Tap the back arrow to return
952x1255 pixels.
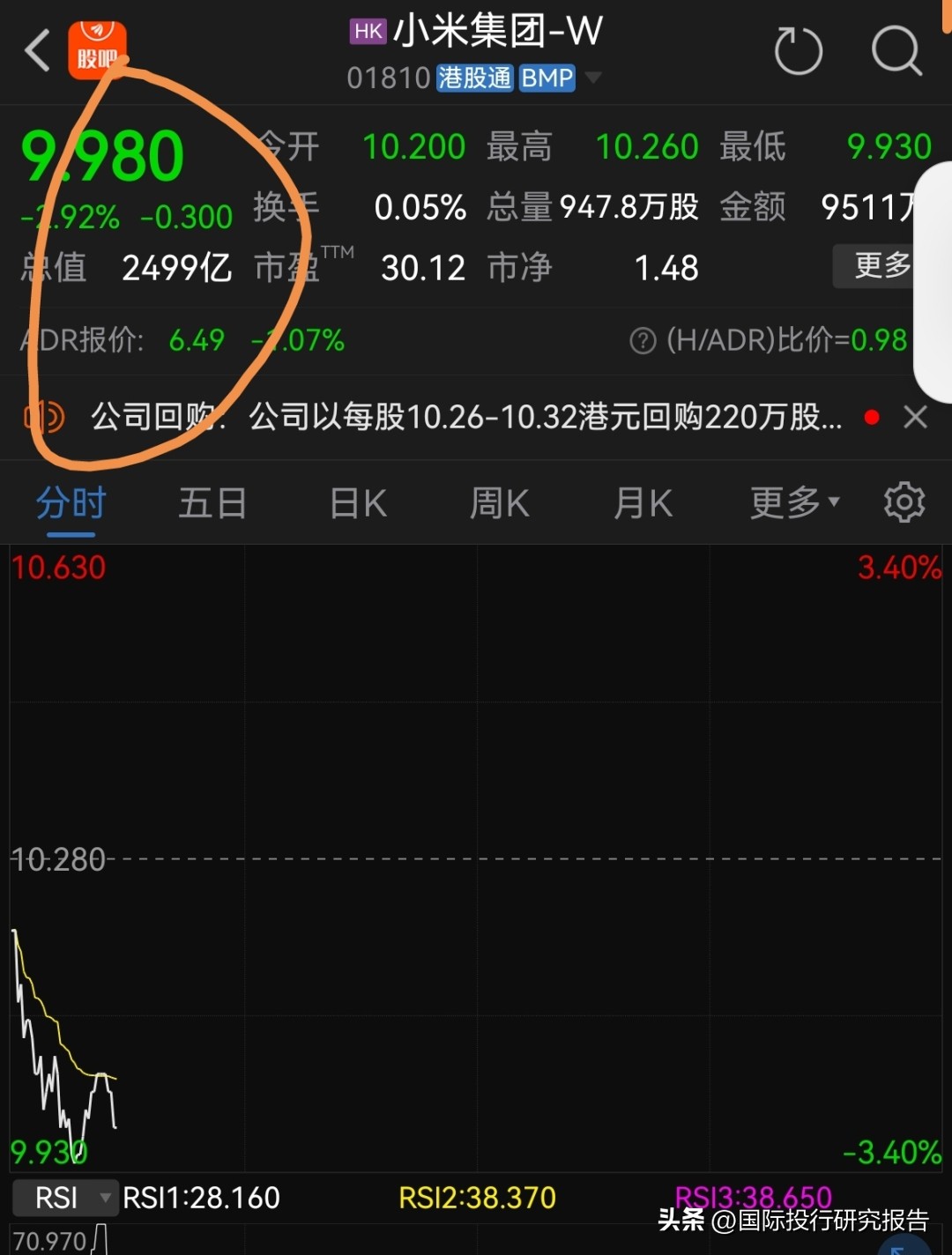[36, 50]
